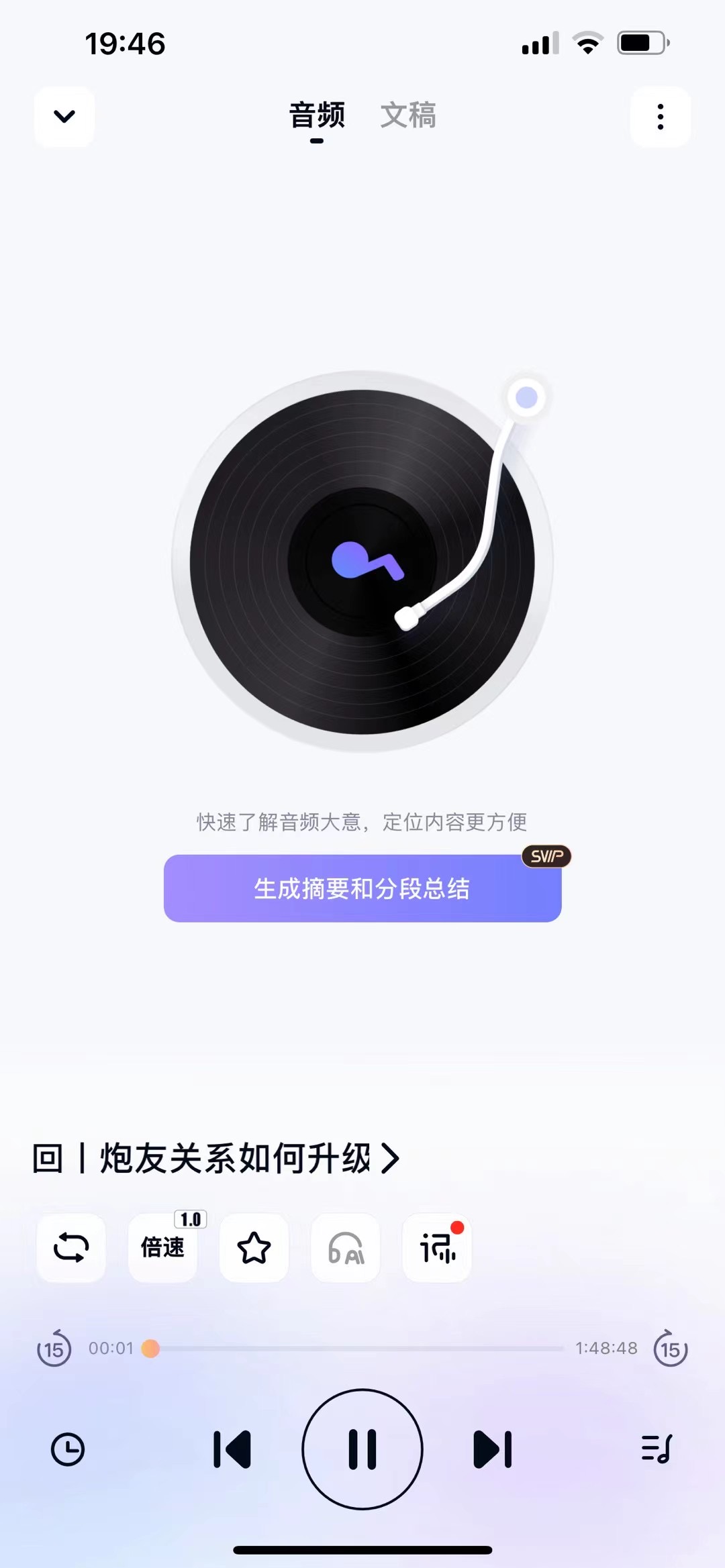Skip to the next track
This screenshot has height=1568, width=725.
click(493, 1449)
